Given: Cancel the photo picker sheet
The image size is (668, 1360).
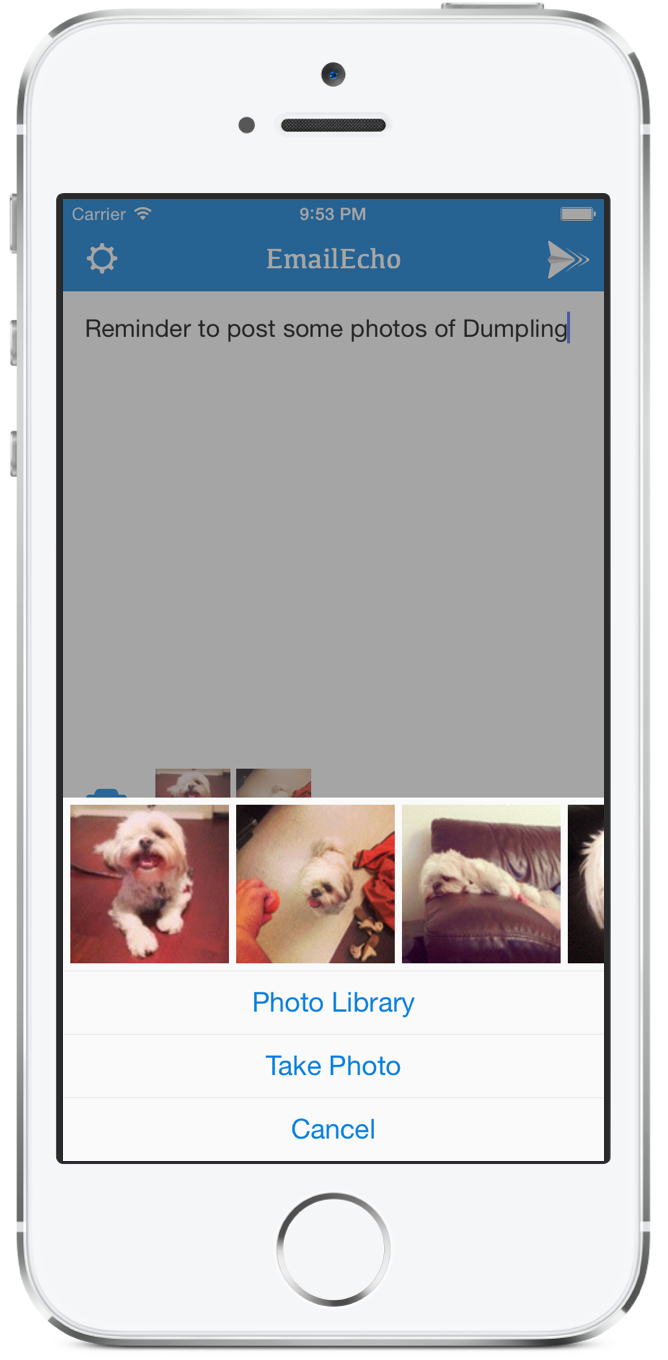Looking at the screenshot, I should click(333, 1129).
